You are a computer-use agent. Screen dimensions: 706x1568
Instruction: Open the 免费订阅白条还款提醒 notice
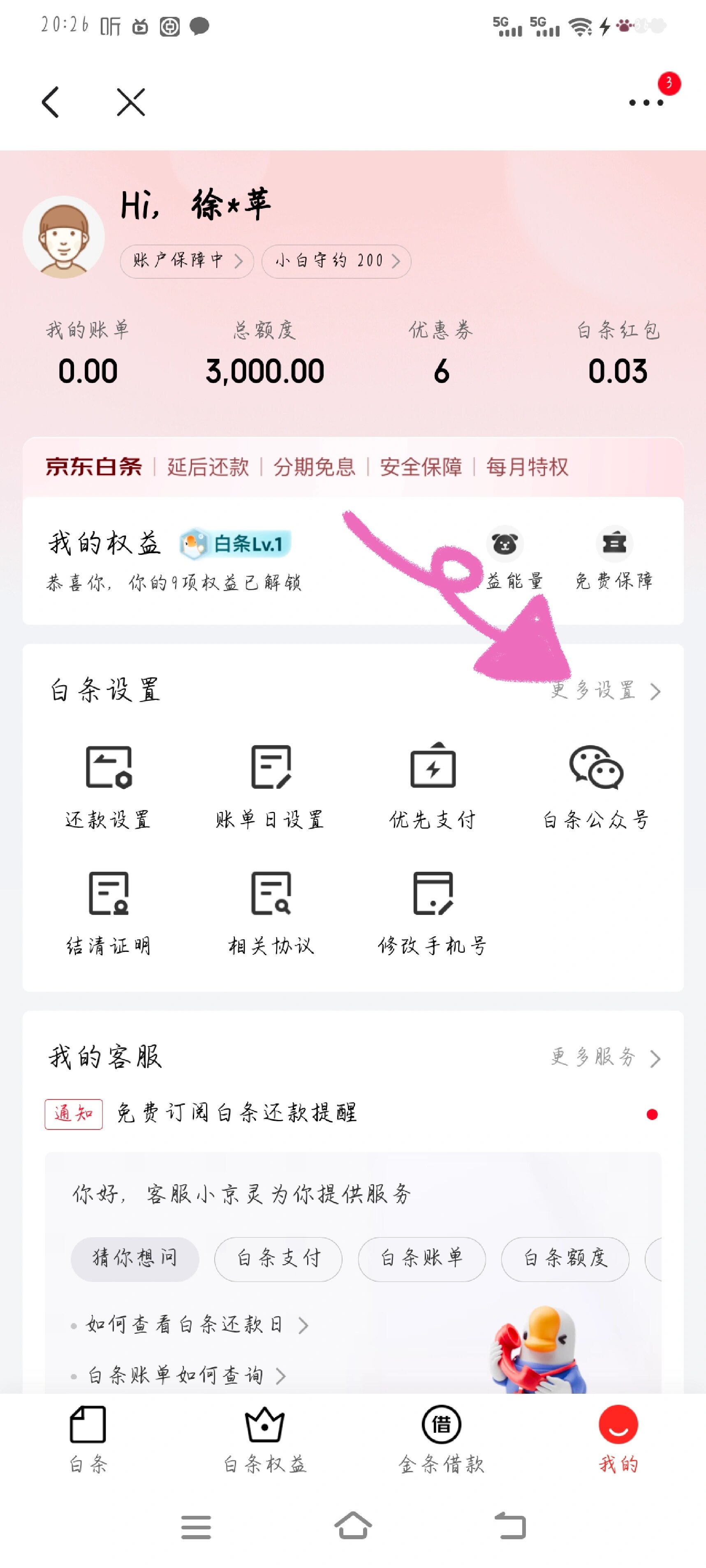[353, 1113]
